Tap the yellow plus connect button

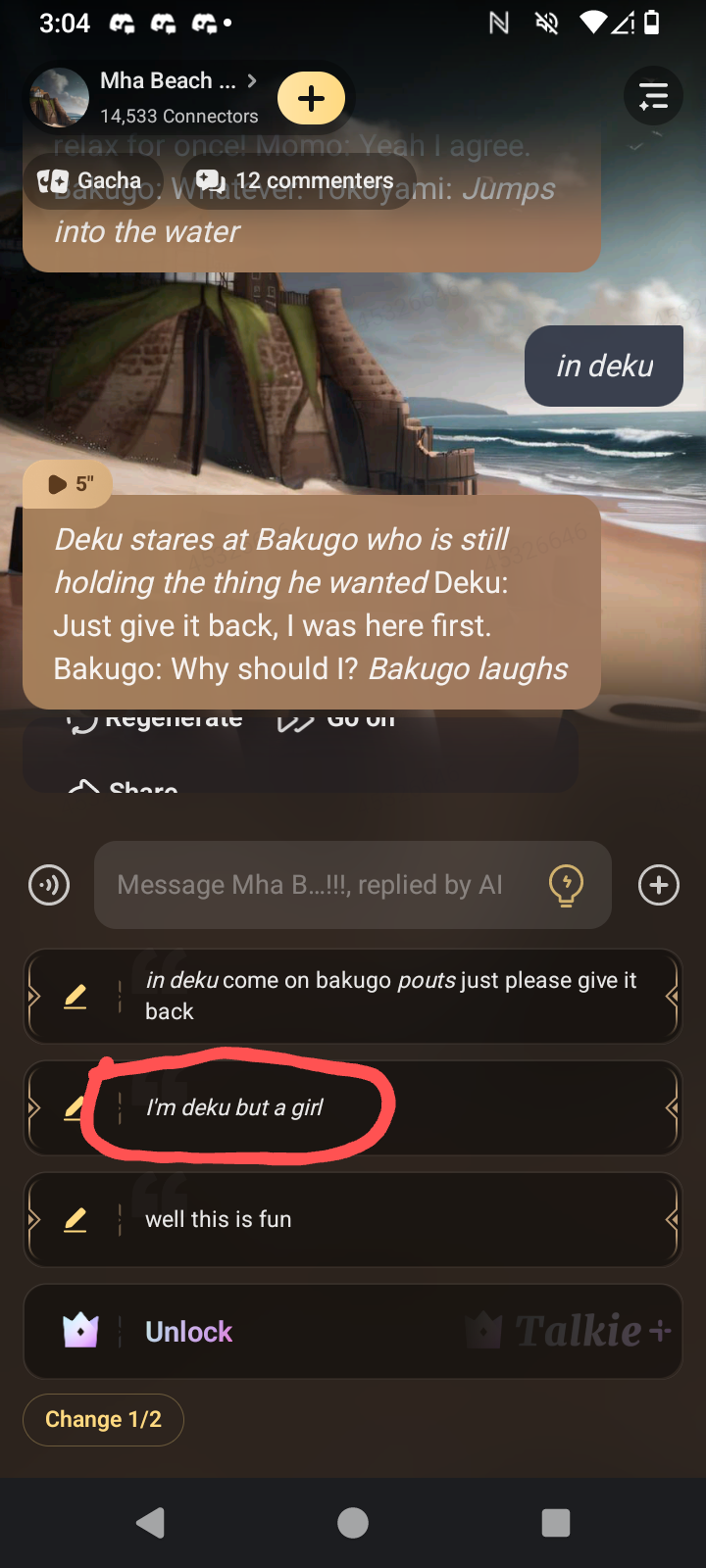click(311, 98)
